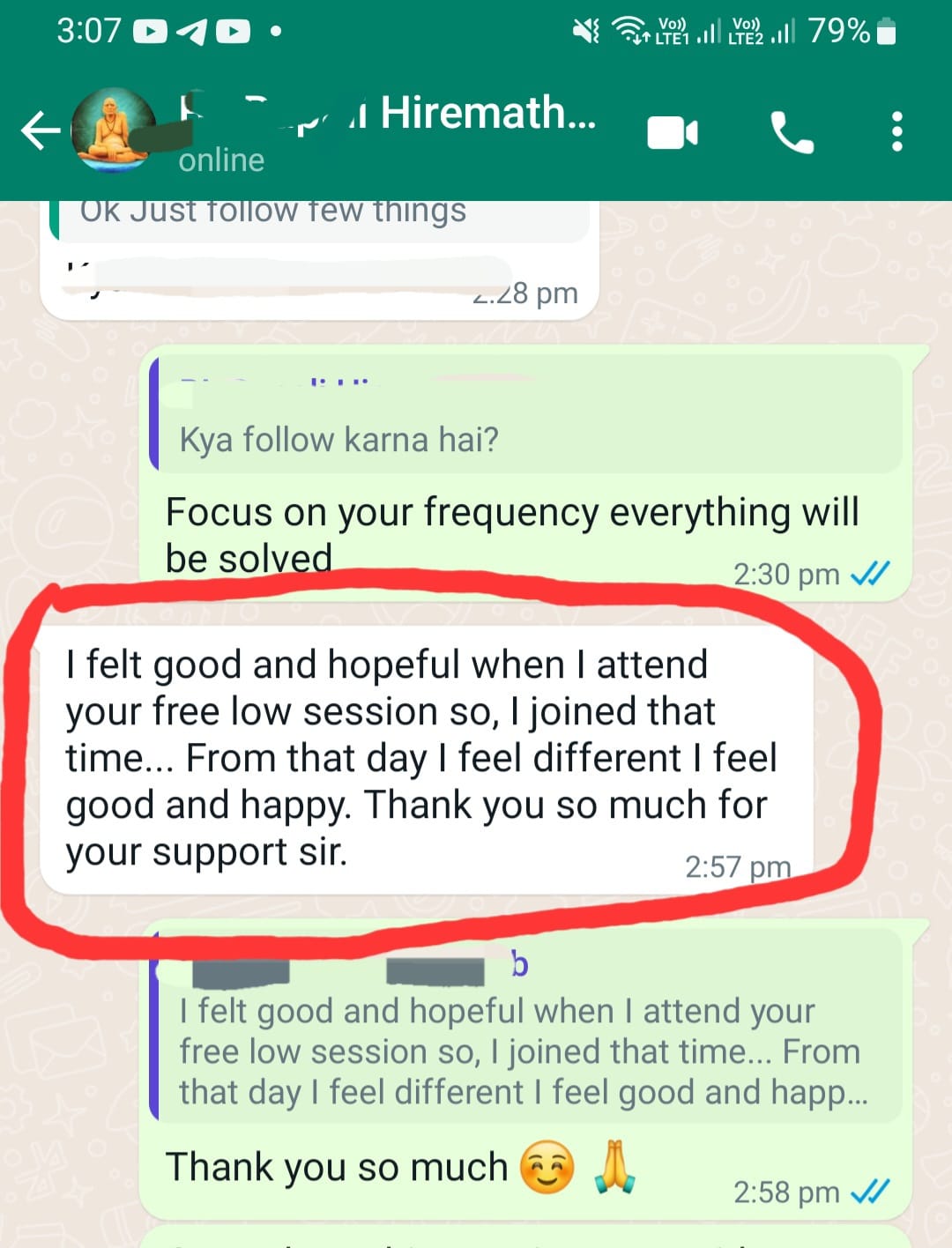952x1248 pixels.
Task: Start a video call
Action: click(x=673, y=133)
